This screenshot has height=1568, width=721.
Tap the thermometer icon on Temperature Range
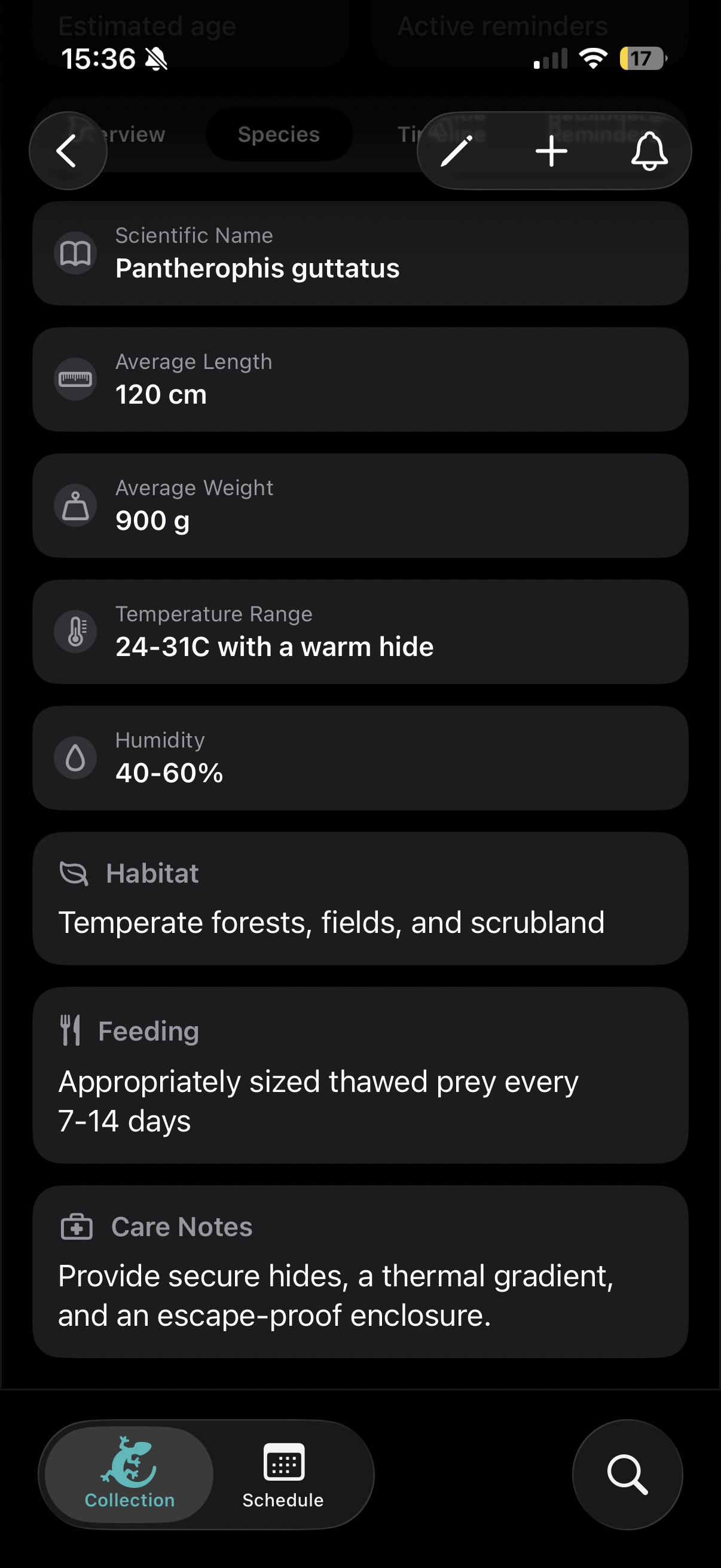click(x=75, y=632)
